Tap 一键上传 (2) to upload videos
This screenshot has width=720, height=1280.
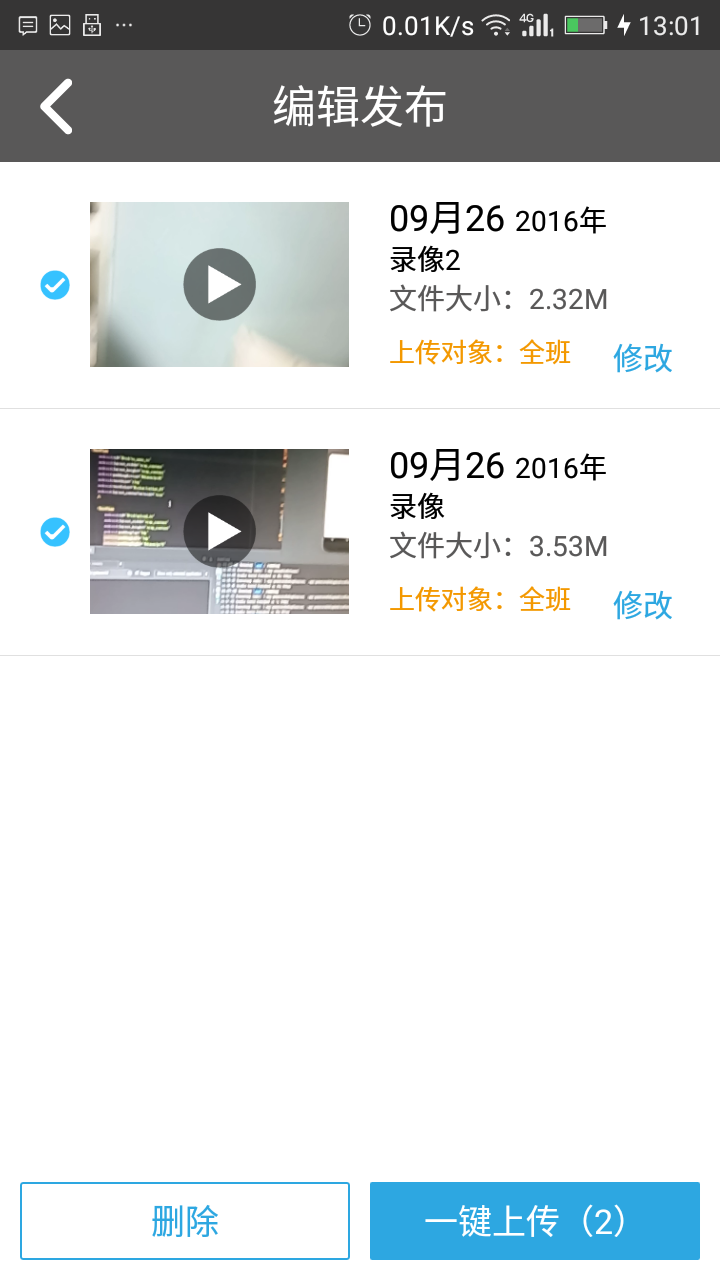click(x=534, y=1221)
